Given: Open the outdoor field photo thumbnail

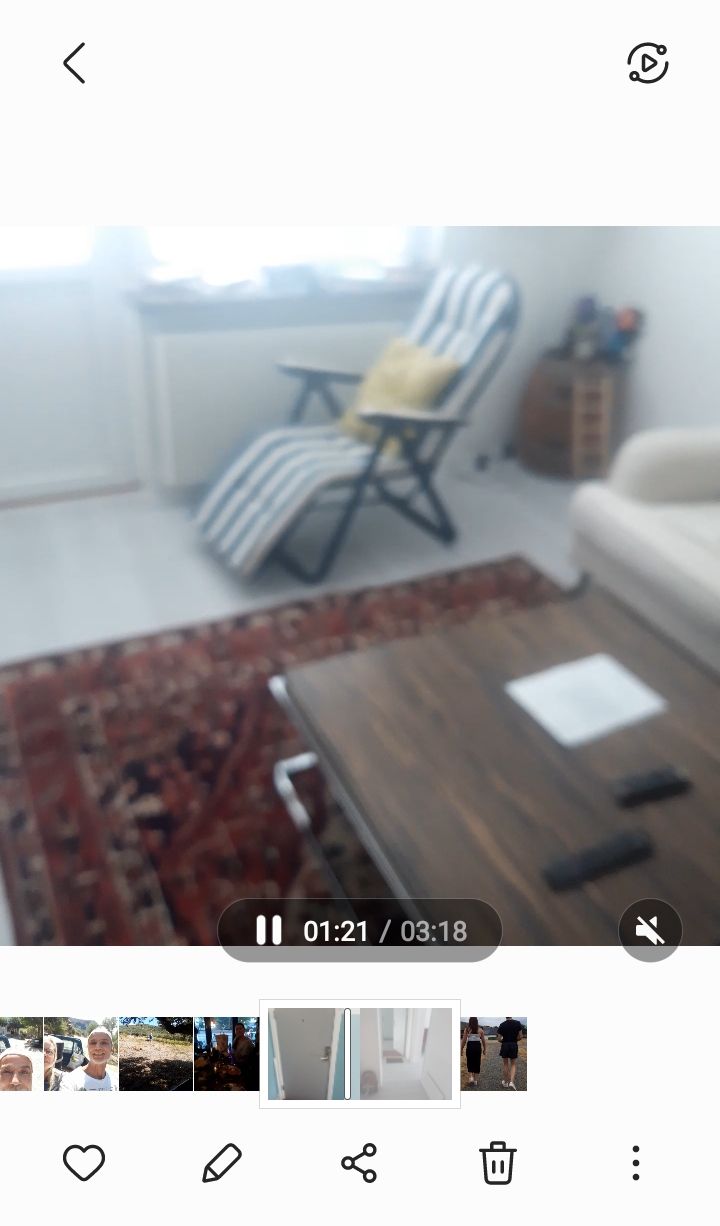Looking at the screenshot, I should point(155,1053).
